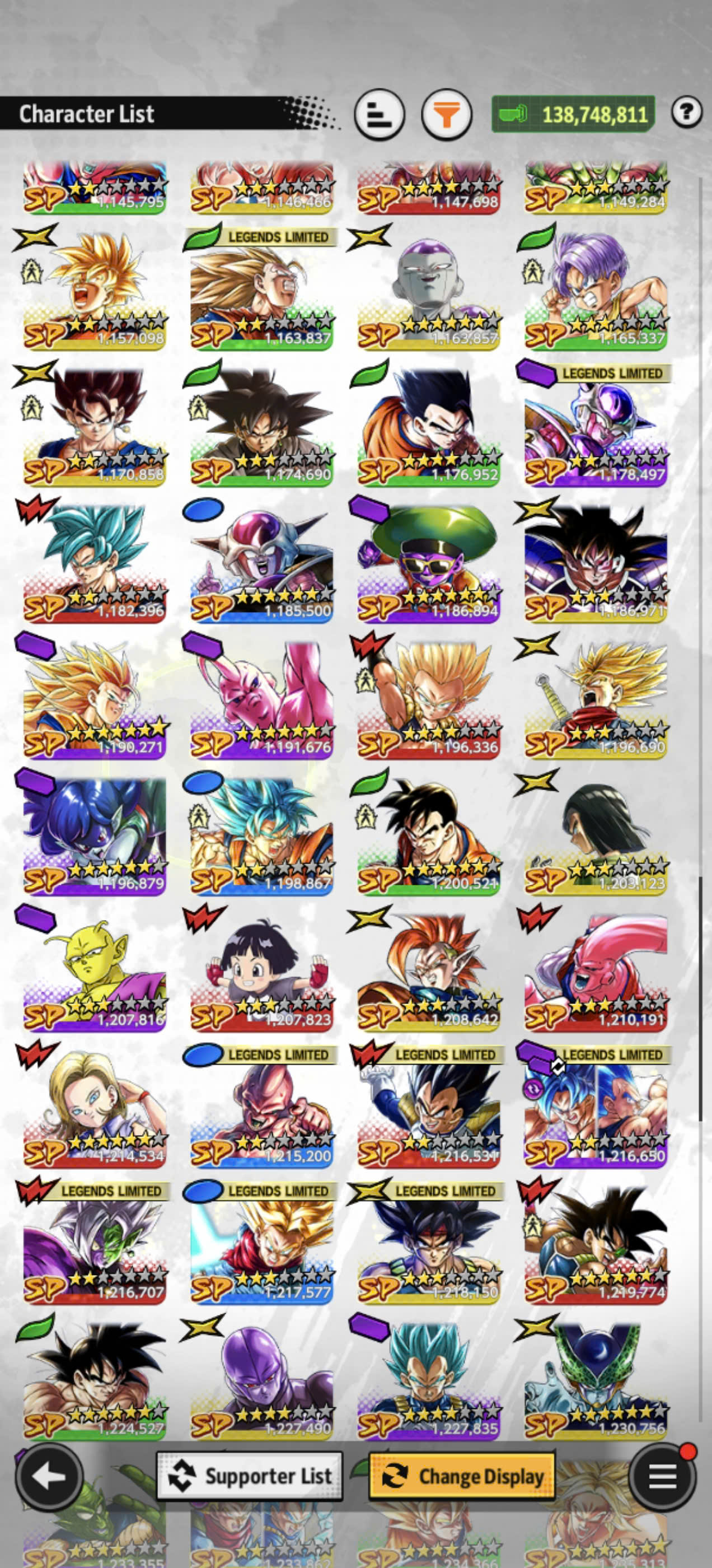Go back with the arrow button
Viewport: 712px width, 1568px height.
pos(49,1476)
